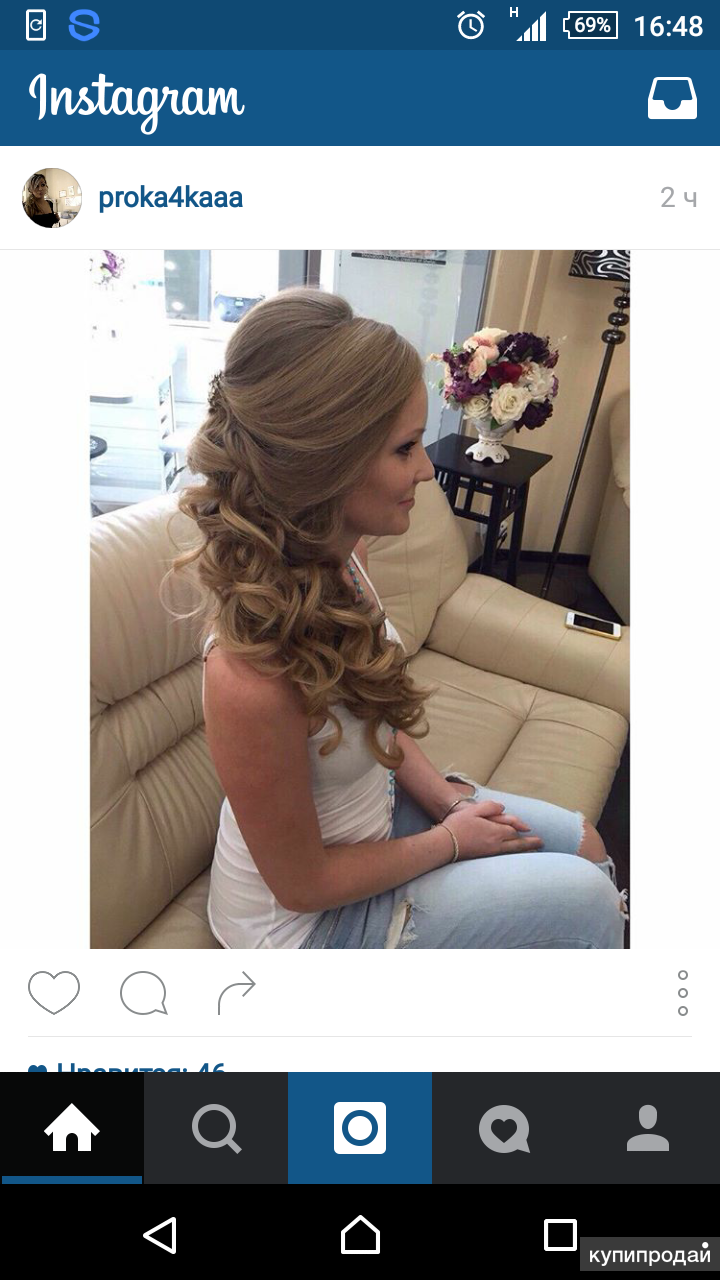Screen dimensions: 720x1280
Task: Open the direct messages inbox
Action: click(x=672, y=98)
